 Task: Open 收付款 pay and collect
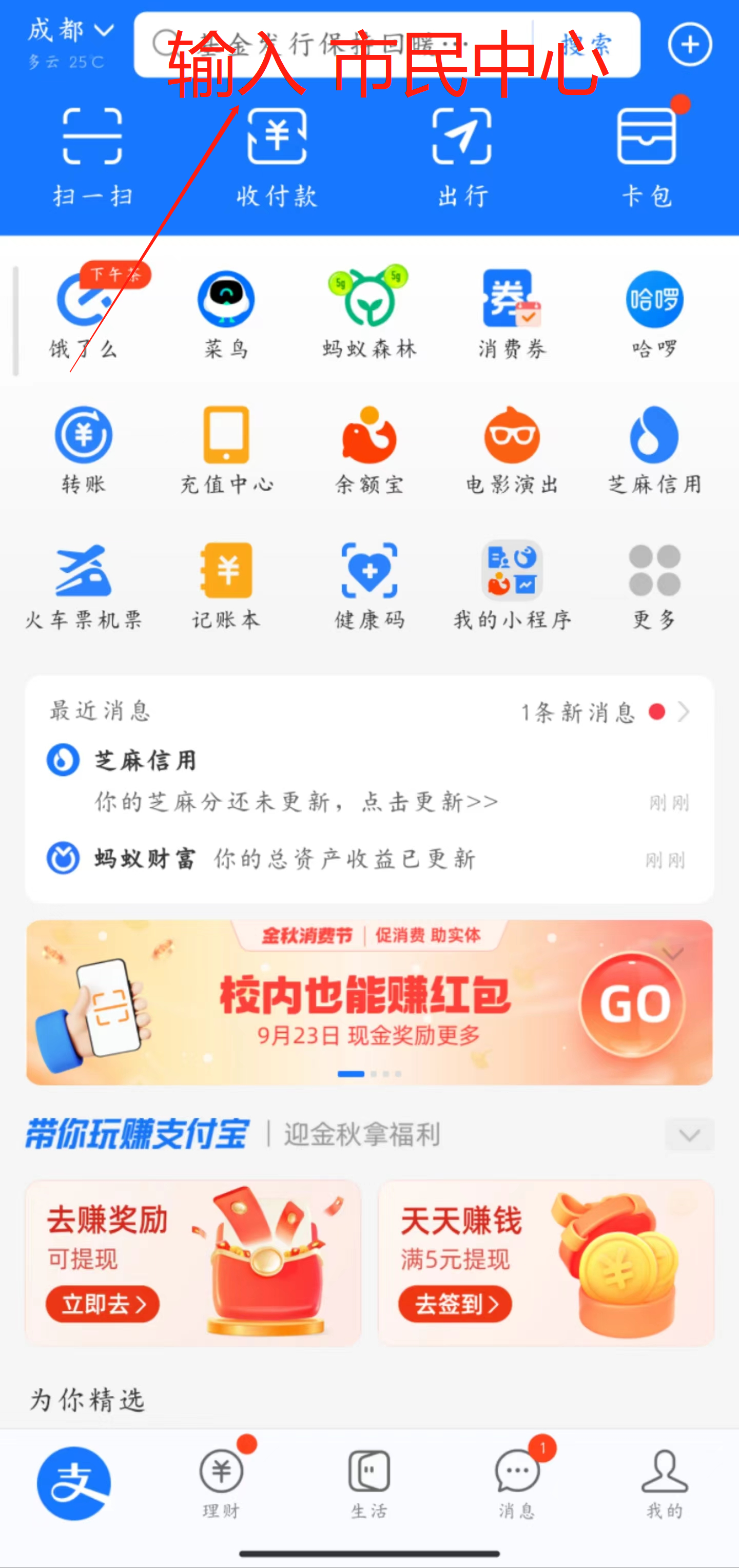click(x=277, y=156)
